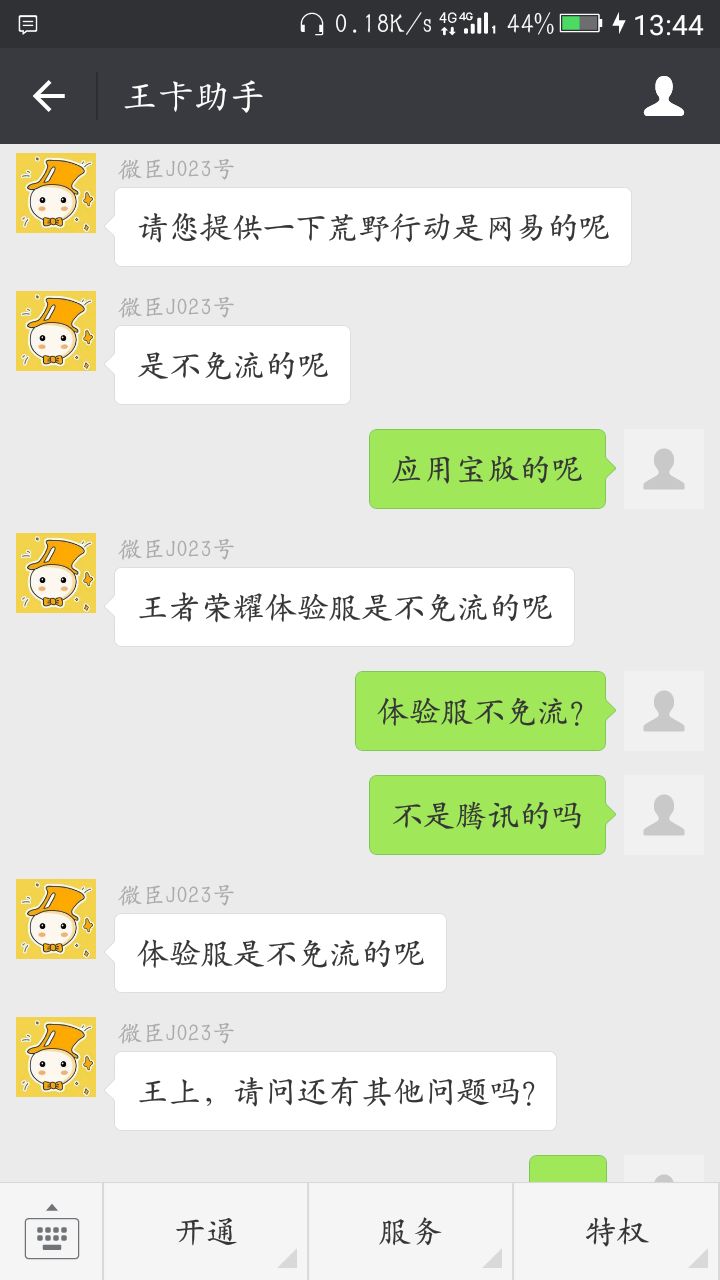The image size is (720, 1280).
Task: Switch to the keyboard input mode
Action: point(52,1232)
